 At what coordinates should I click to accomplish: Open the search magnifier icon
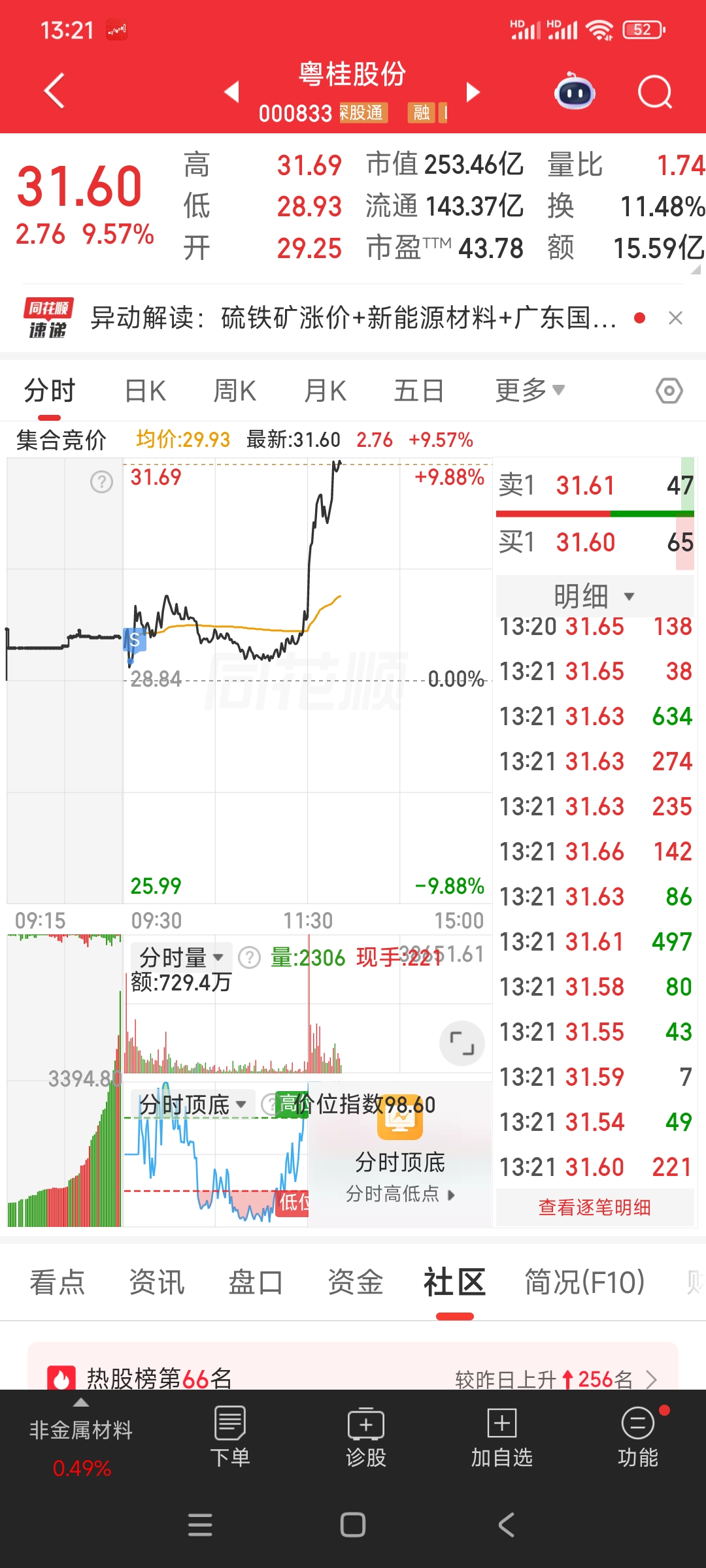[x=654, y=91]
